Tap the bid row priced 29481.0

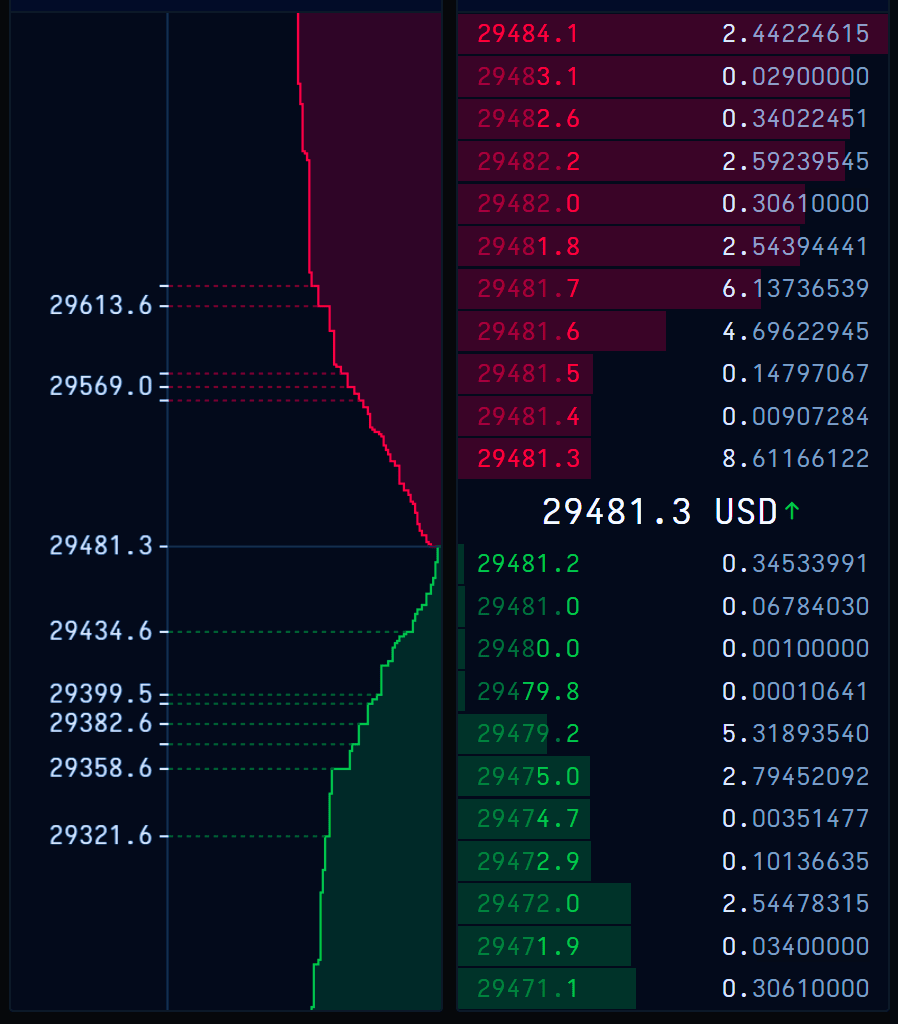672,606
